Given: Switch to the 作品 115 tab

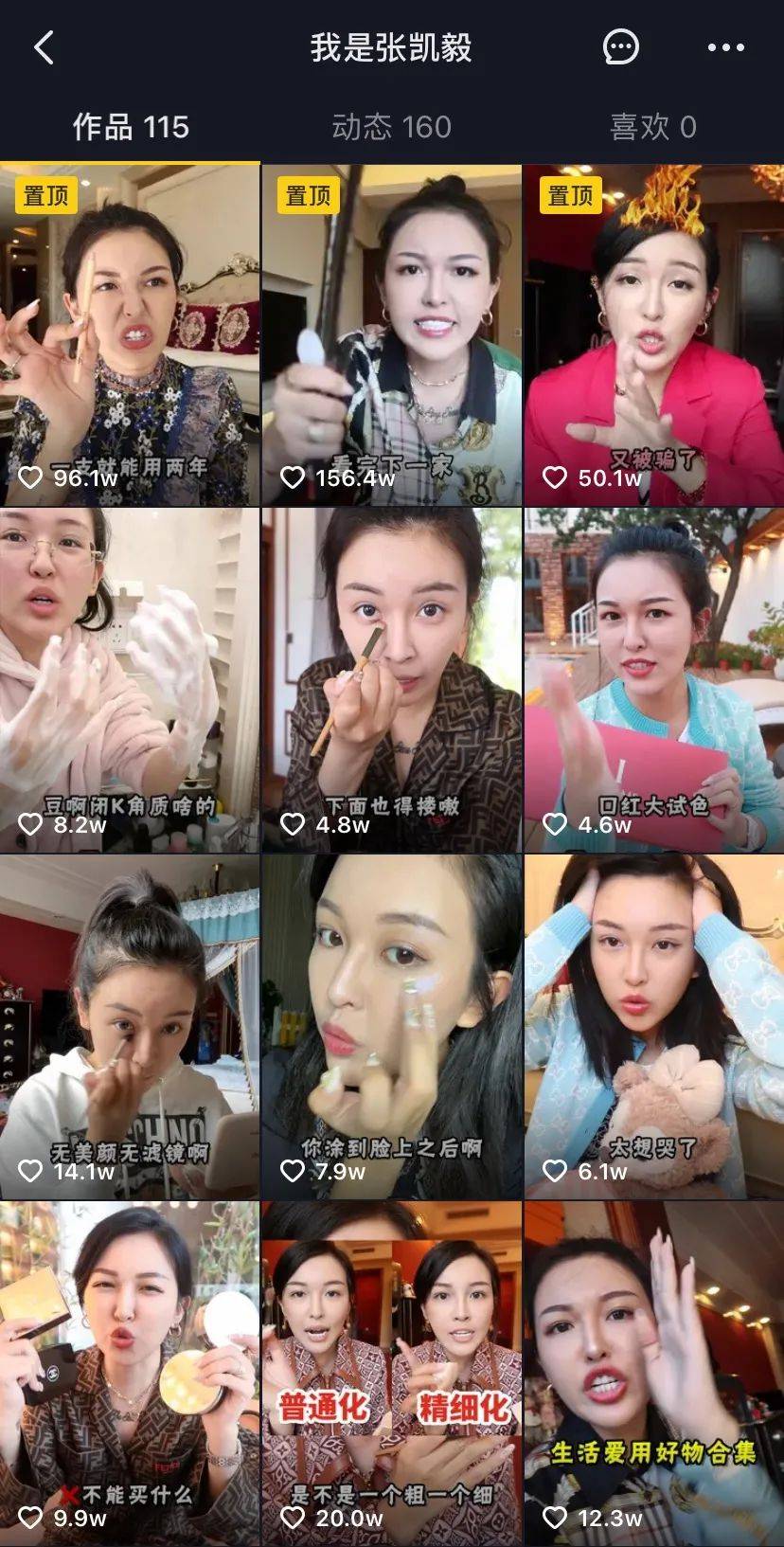Looking at the screenshot, I should (x=131, y=127).
